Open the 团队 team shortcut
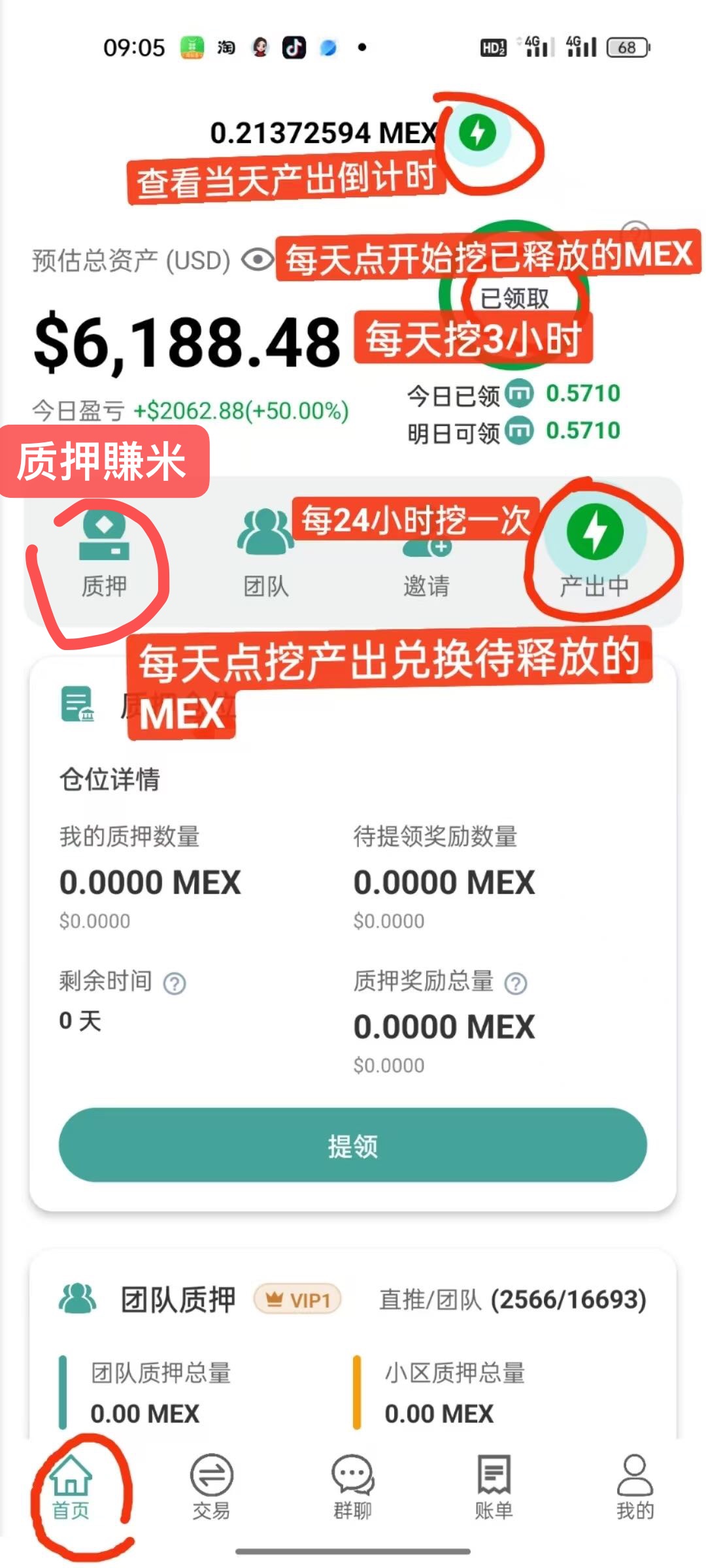Viewport: 706px width, 1568px height. click(265, 555)
